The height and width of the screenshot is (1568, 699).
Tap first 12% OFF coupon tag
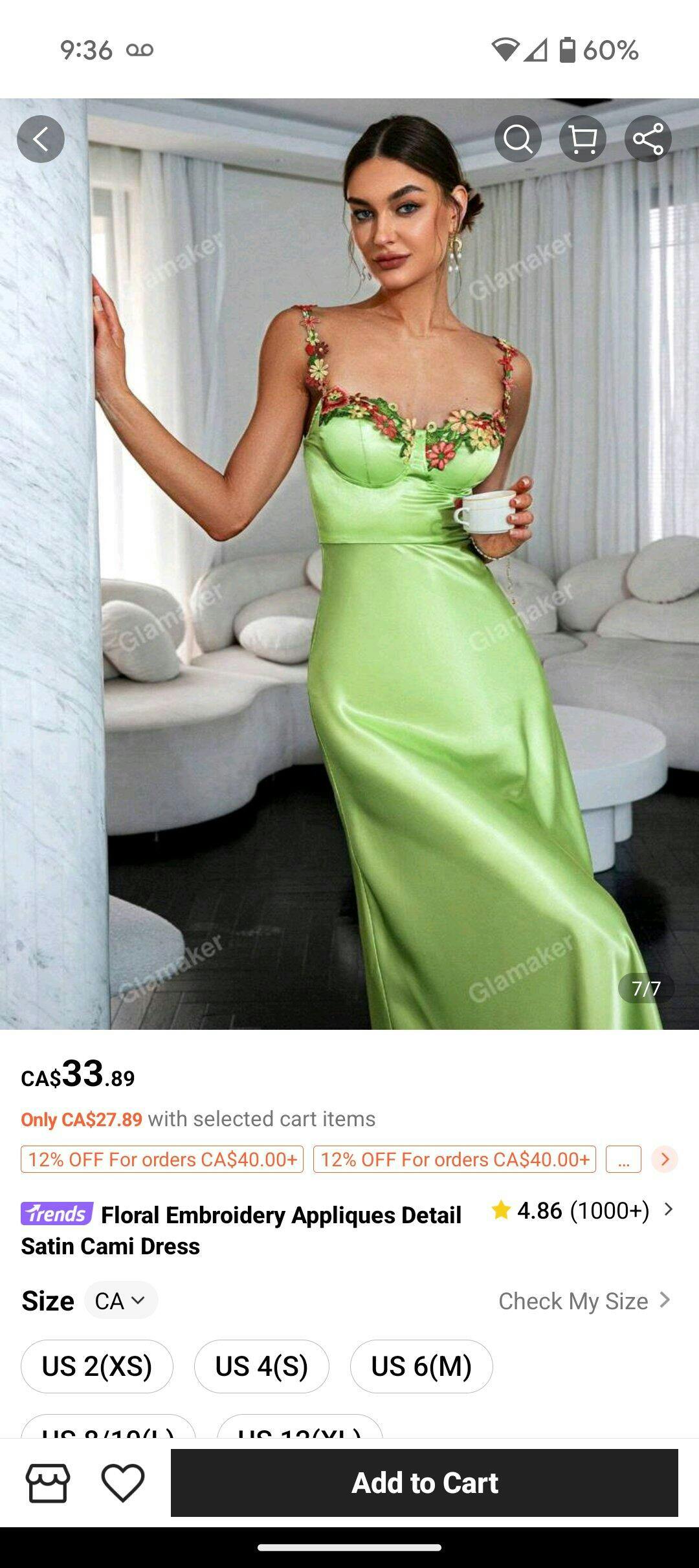tap(162, 1159)
